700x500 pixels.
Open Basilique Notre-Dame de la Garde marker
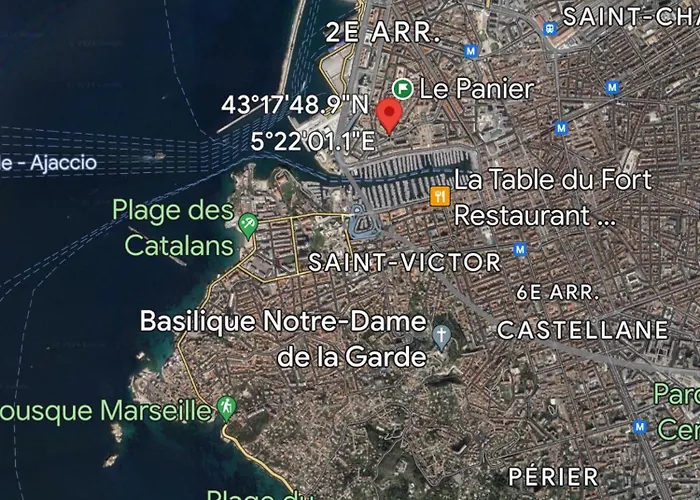(442, 335)
